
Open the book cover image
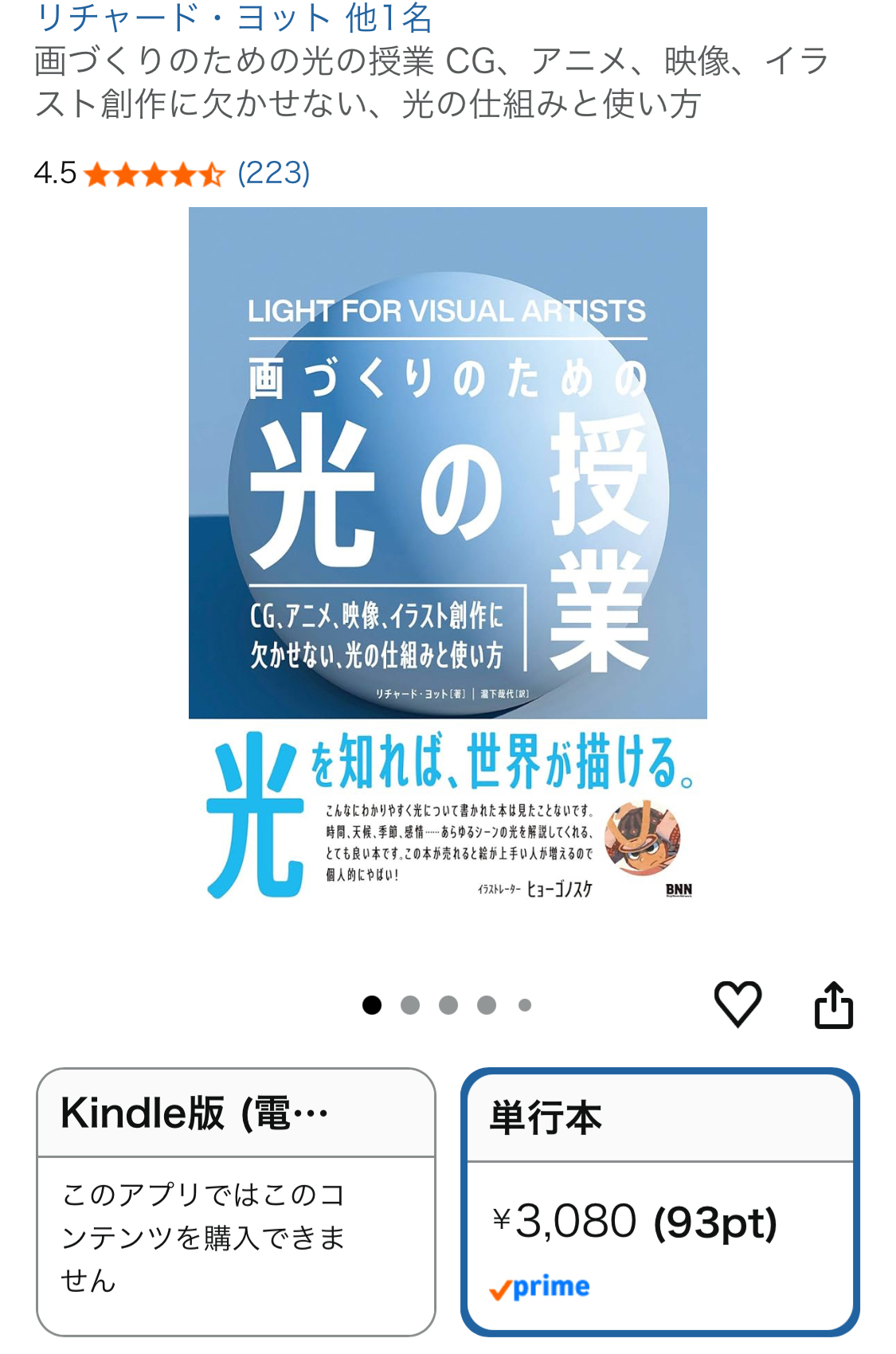(x=448, y=554)
